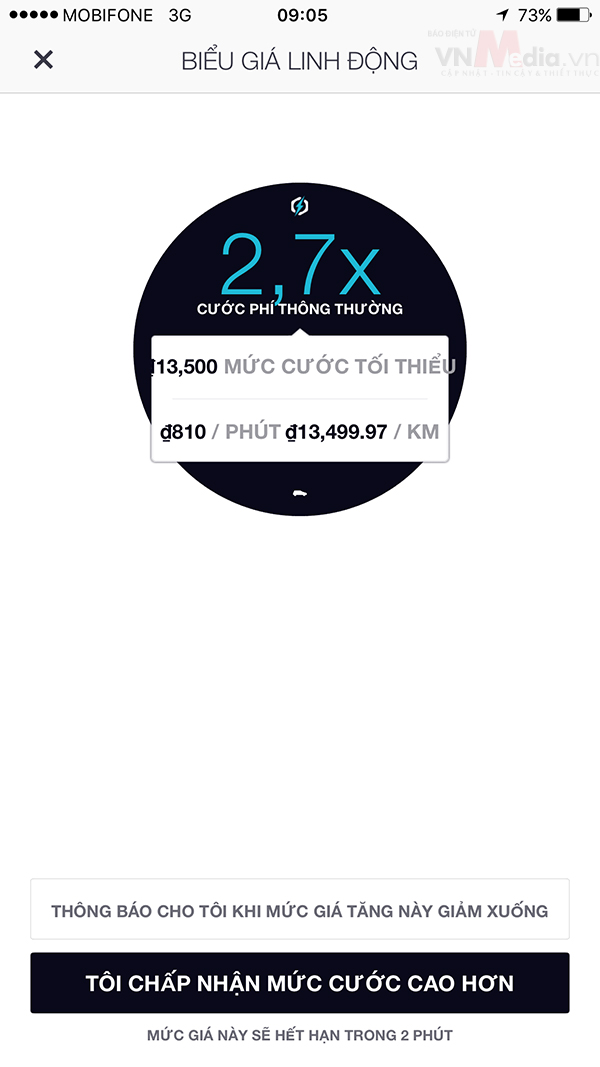Tap 'Thông báo cho tôi khi mức giá giảm'
600x1067 pixels.
coord(299,910)
